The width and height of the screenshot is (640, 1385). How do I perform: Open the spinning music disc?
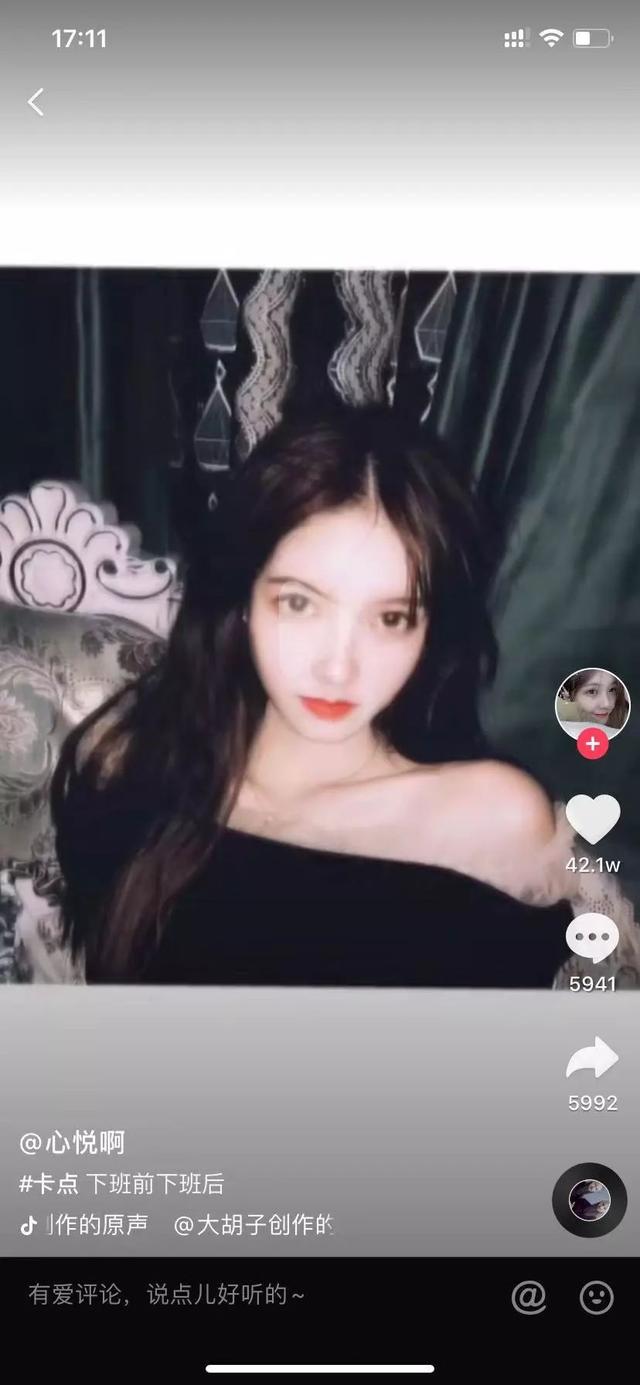click(x=590, y=1200)
